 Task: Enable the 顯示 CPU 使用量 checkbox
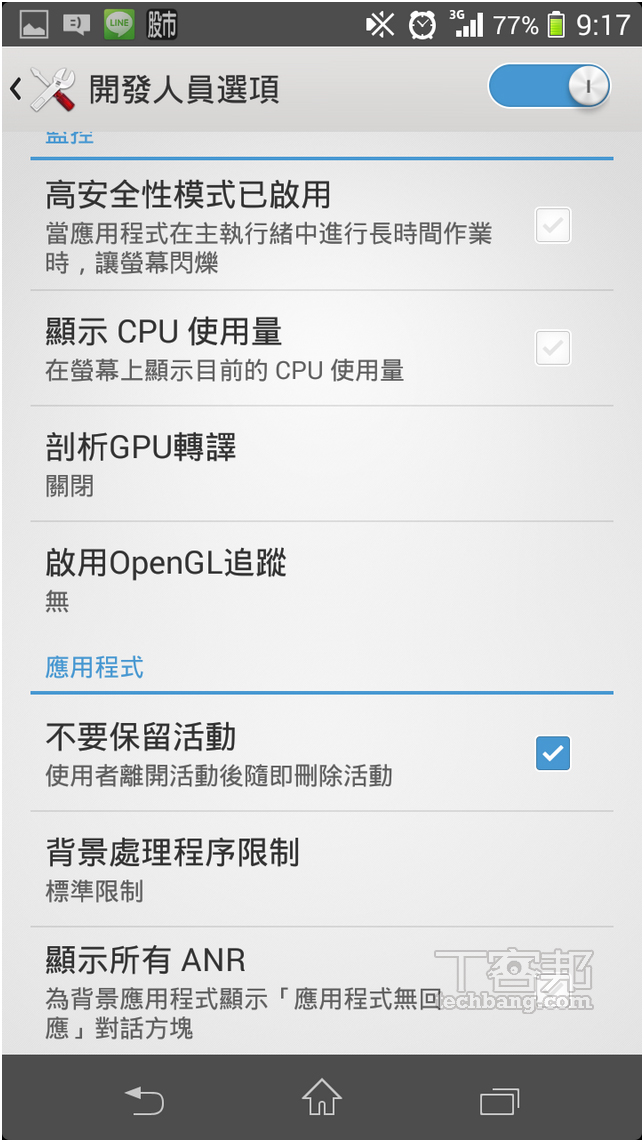pyautogui.click(x=553, y=347)
